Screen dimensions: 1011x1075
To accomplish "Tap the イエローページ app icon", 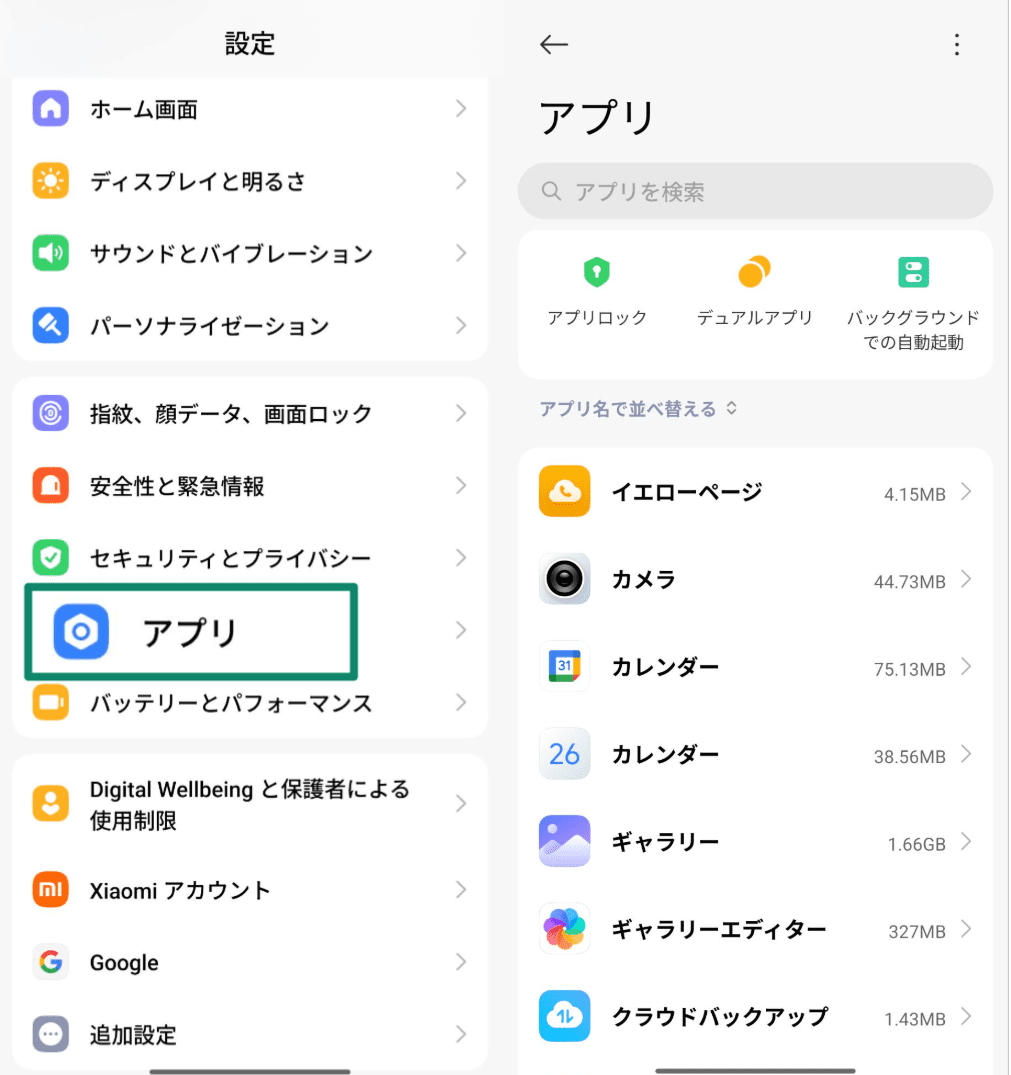I will tap(564, 491).
